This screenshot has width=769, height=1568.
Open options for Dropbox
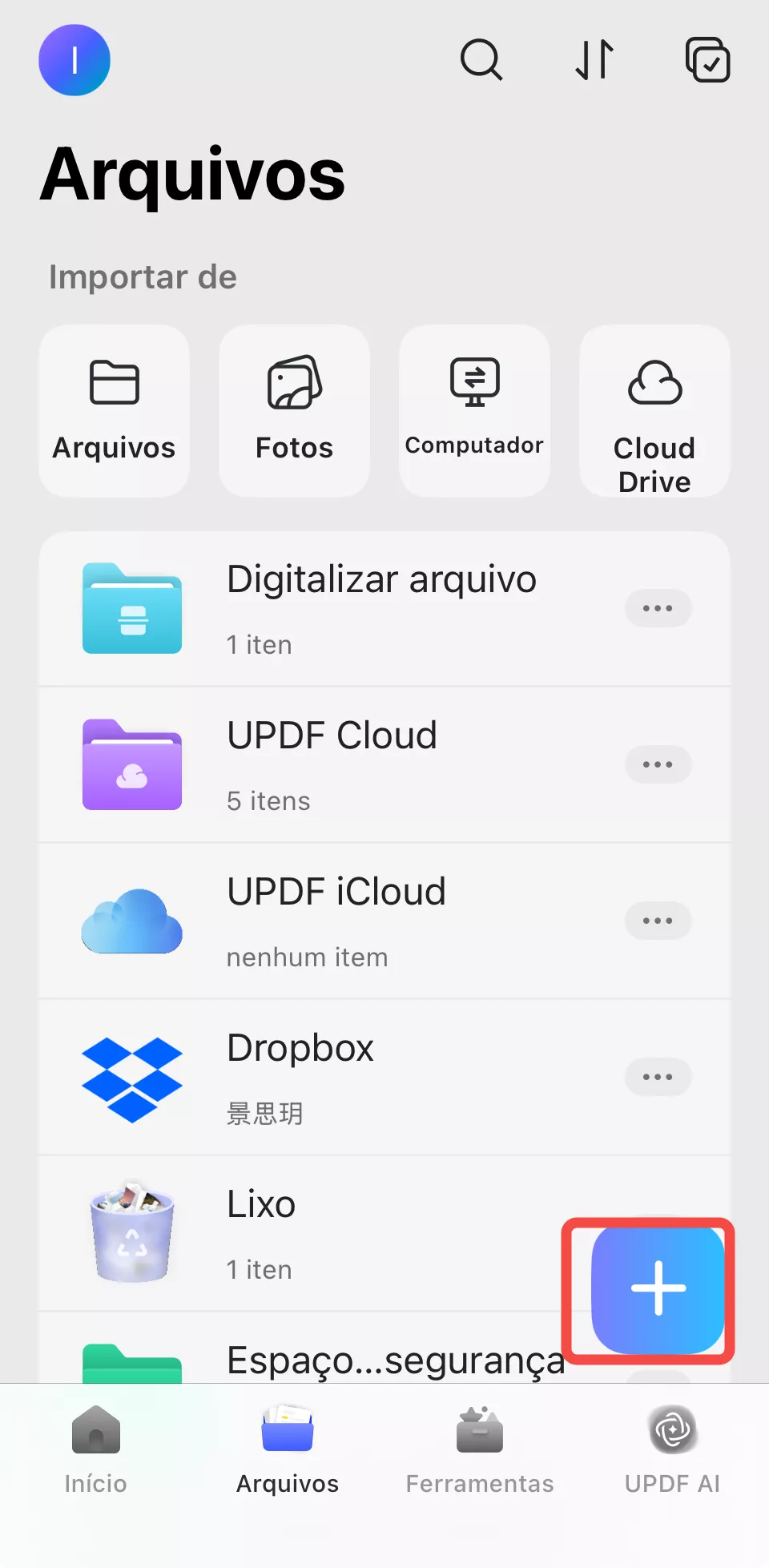[658, 1076]
